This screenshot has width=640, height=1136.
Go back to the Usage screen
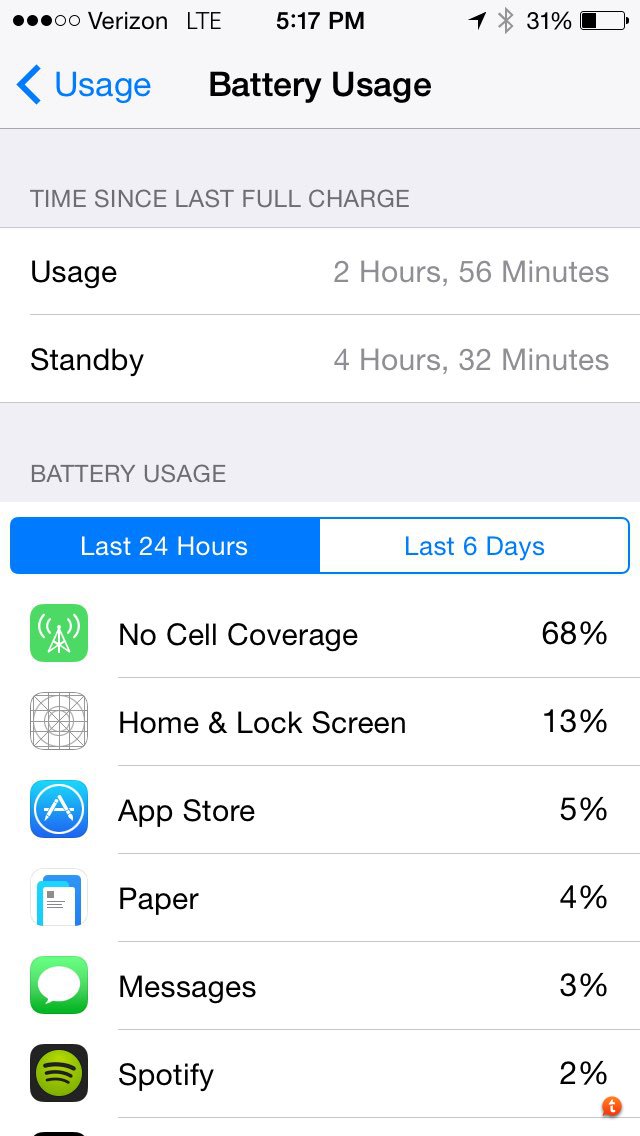84,85
